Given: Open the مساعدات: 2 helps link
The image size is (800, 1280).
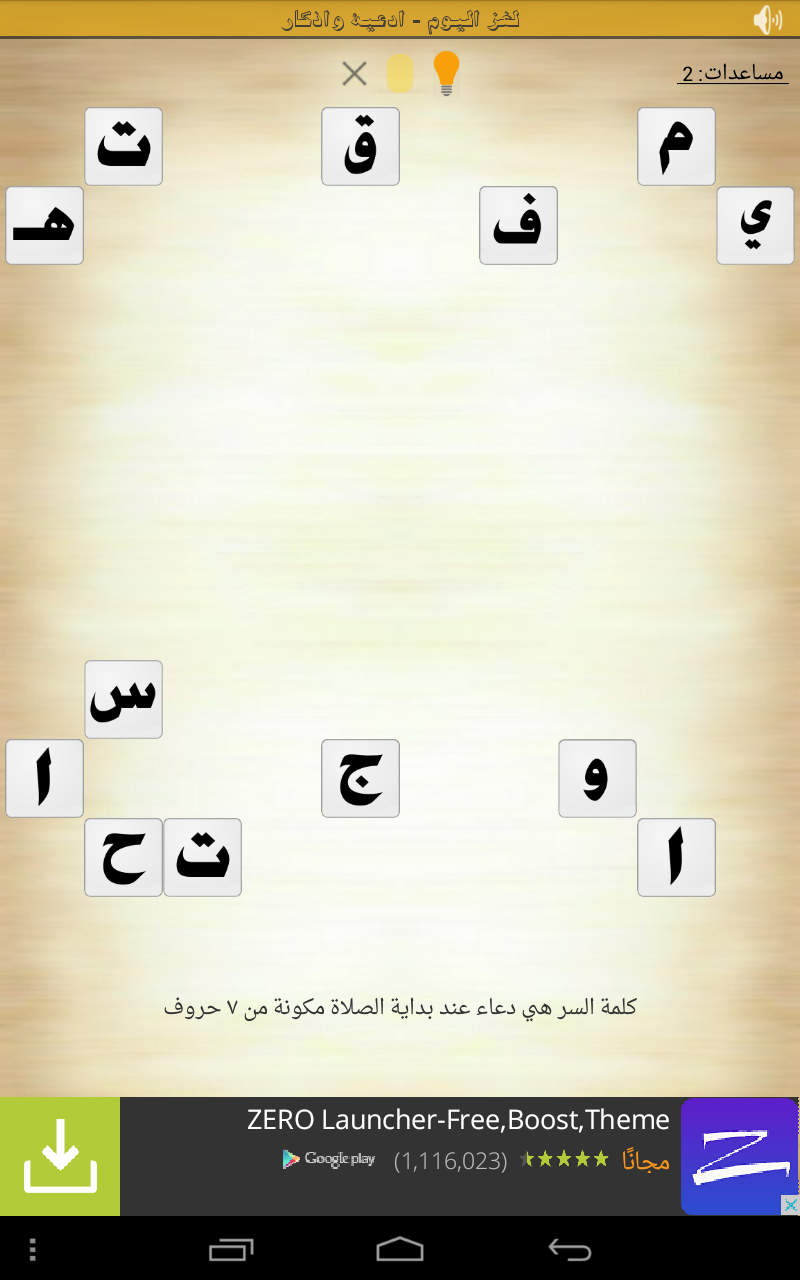Looking at the screenshot, I should click(x=732, y=73).
